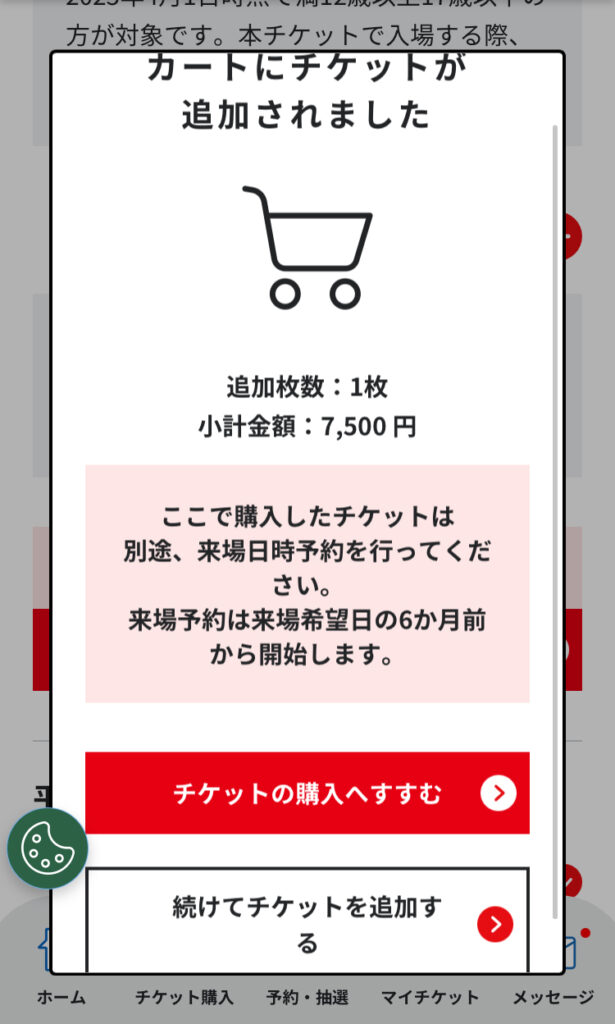Screen dimensions: 615x1024
Task: Proceed with チケットの購入へすすむ button
Action: 307,793
